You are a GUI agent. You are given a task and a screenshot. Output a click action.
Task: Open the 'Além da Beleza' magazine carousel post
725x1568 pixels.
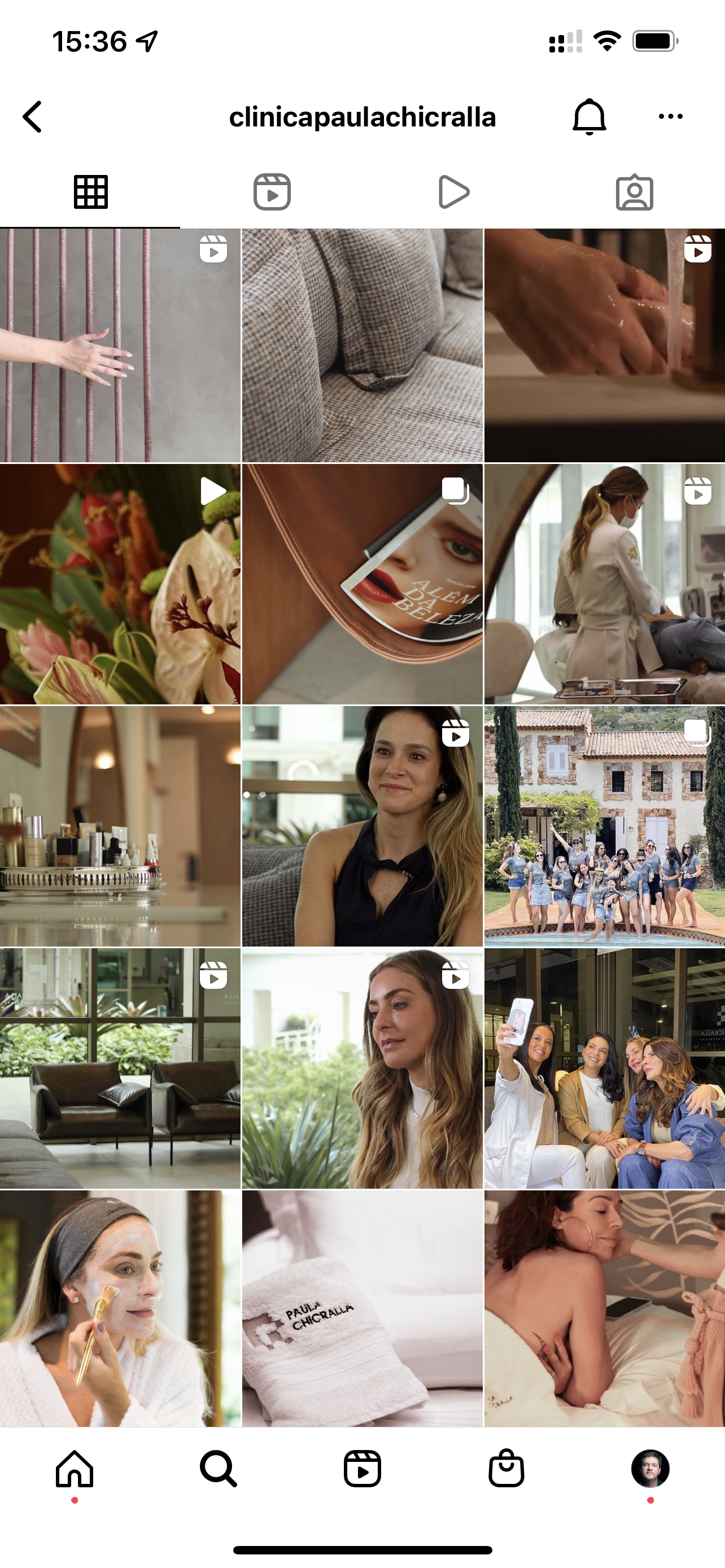362,584
